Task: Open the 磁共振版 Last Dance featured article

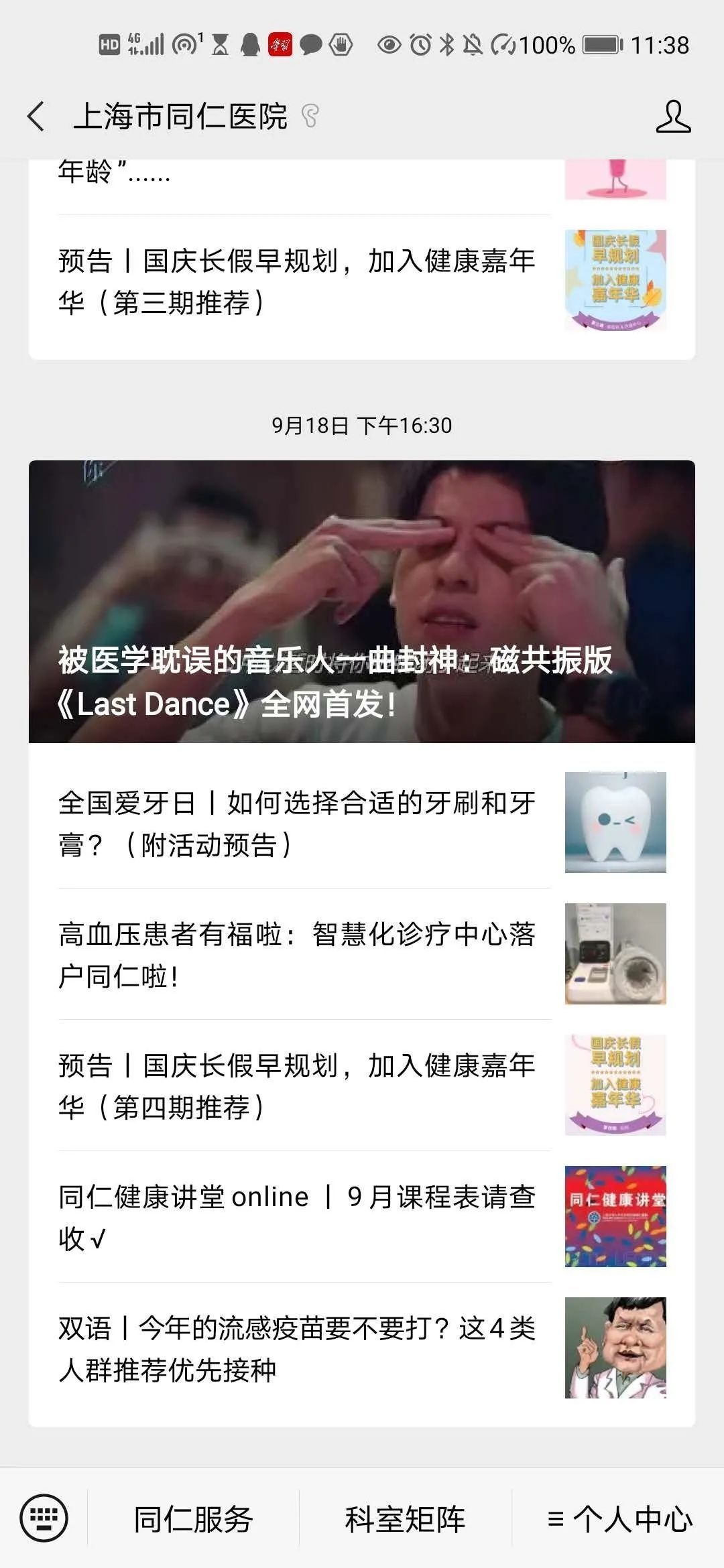Action: (x=362, y=601)
